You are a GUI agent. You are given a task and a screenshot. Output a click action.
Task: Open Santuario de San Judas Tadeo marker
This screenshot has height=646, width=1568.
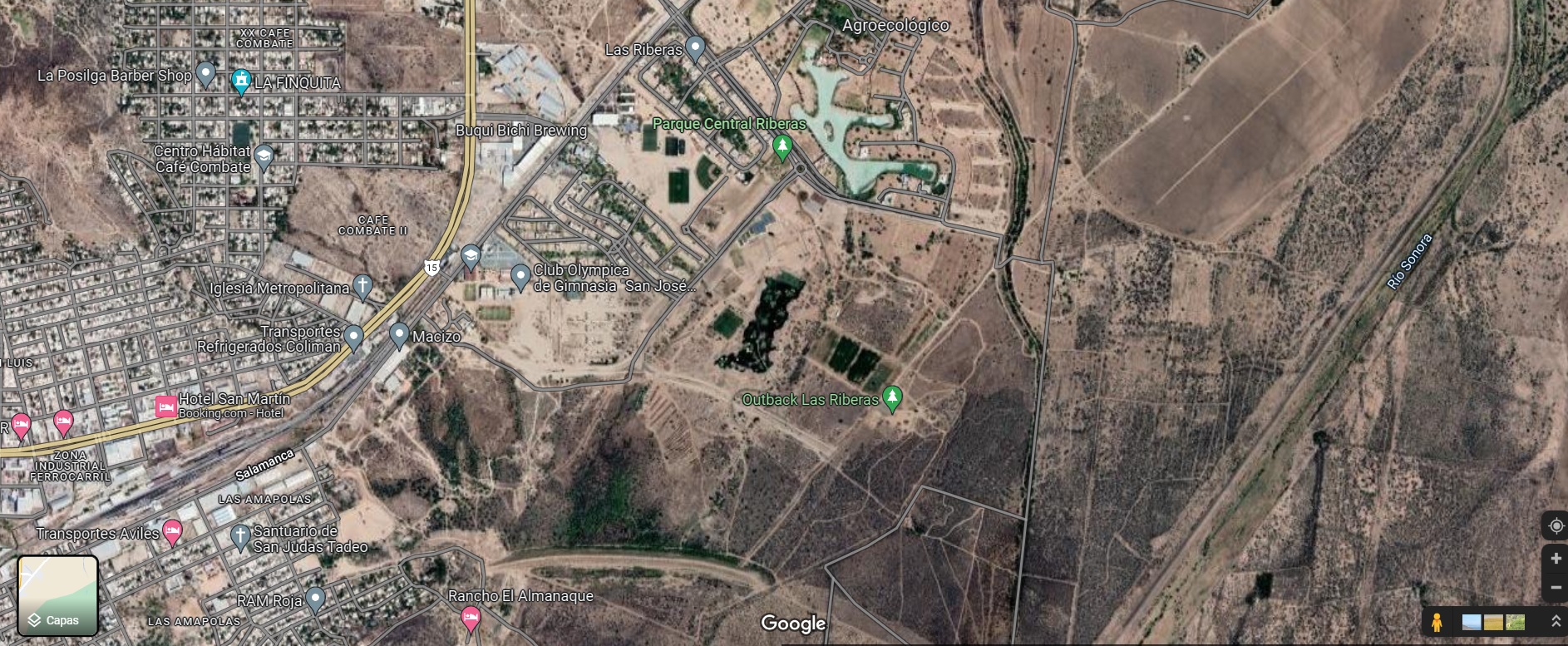(x=240, y=536)
